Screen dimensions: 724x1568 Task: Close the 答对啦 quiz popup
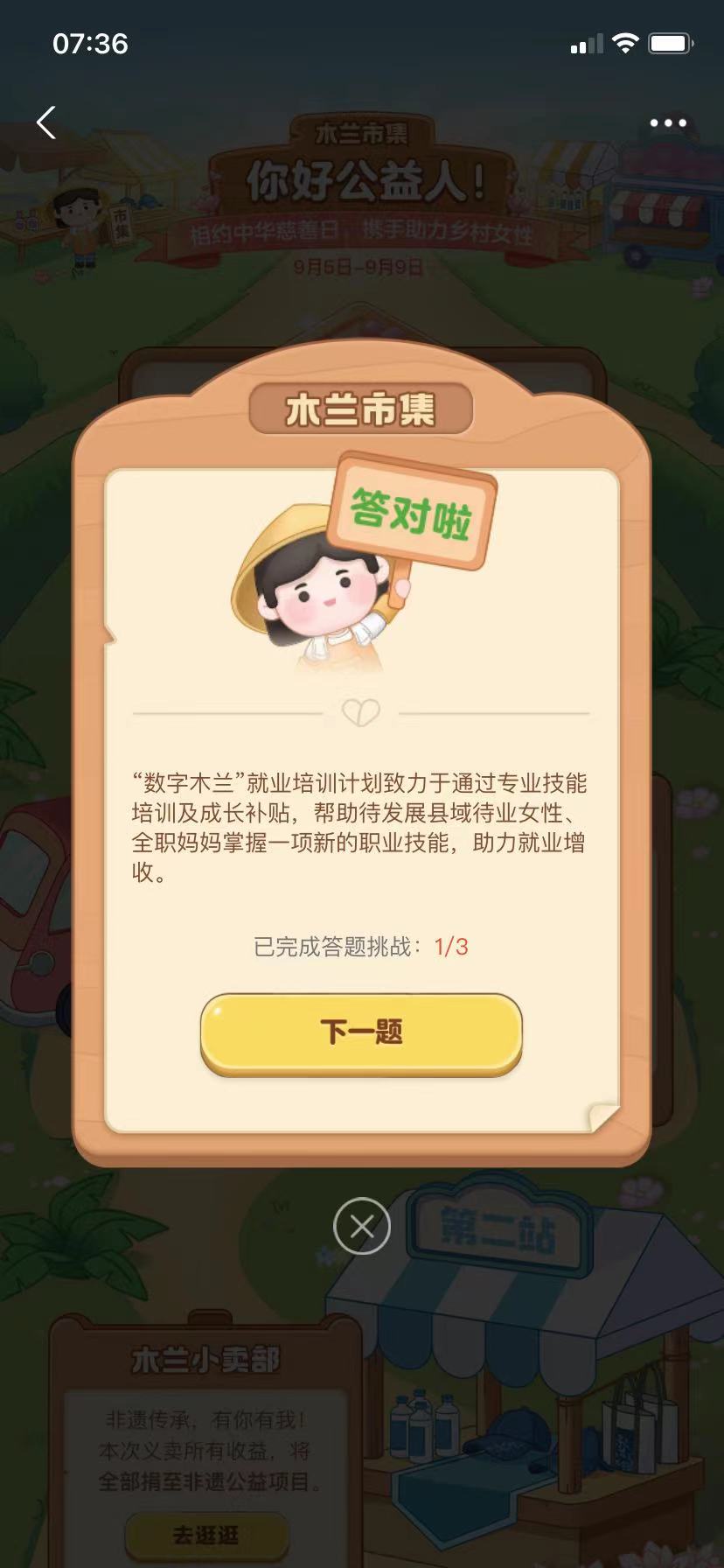(361, 1226)
